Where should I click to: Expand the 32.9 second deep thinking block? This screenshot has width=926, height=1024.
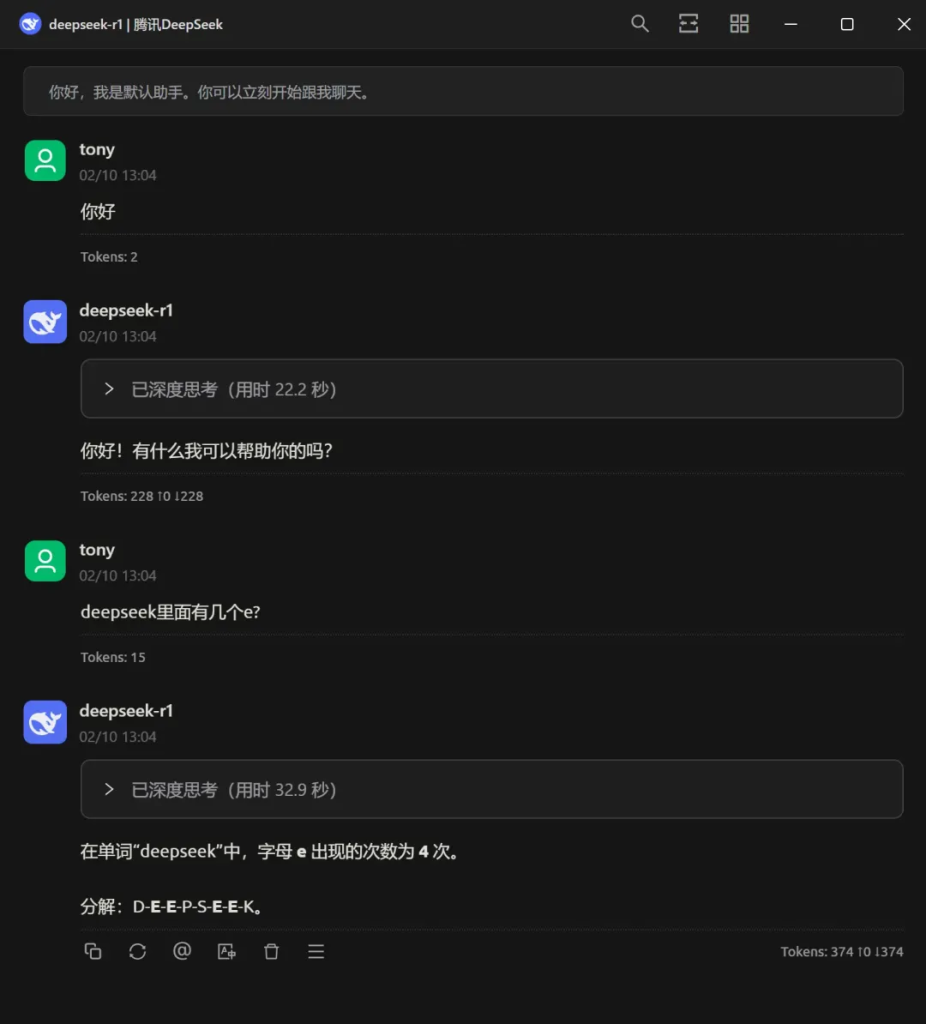pos(492,789)
